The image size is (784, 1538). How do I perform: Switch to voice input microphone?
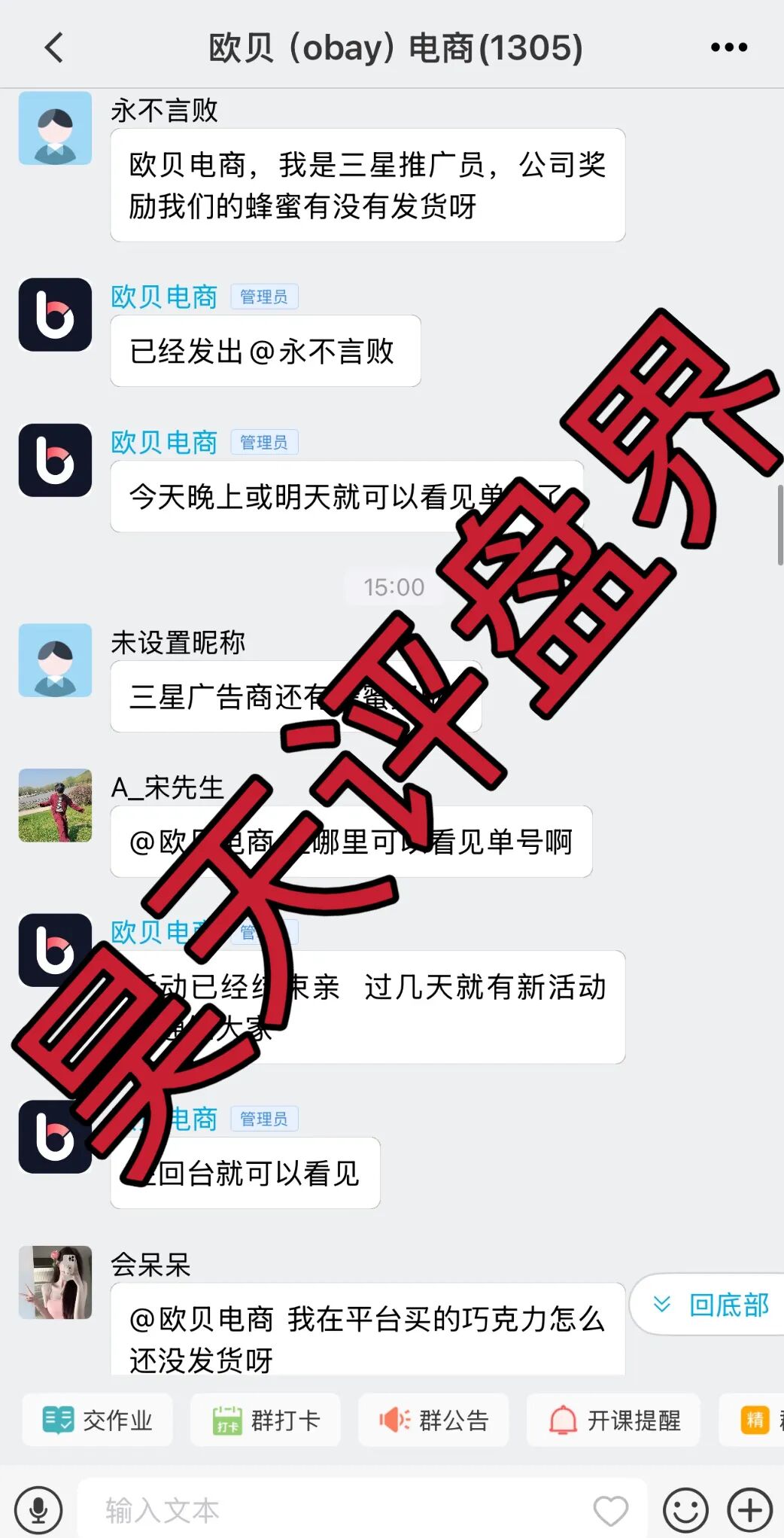pos(38,1510)
